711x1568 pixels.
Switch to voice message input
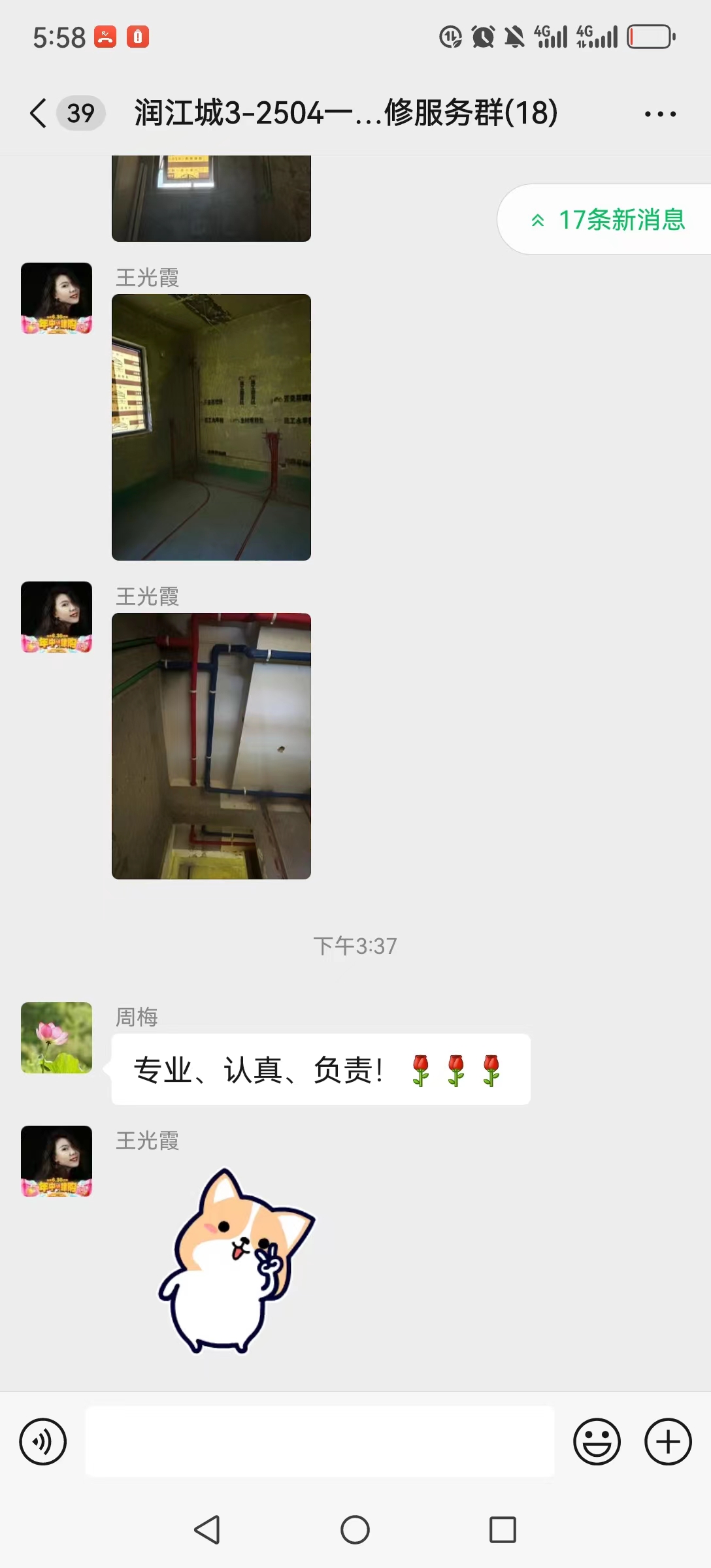click(43, 1441)
